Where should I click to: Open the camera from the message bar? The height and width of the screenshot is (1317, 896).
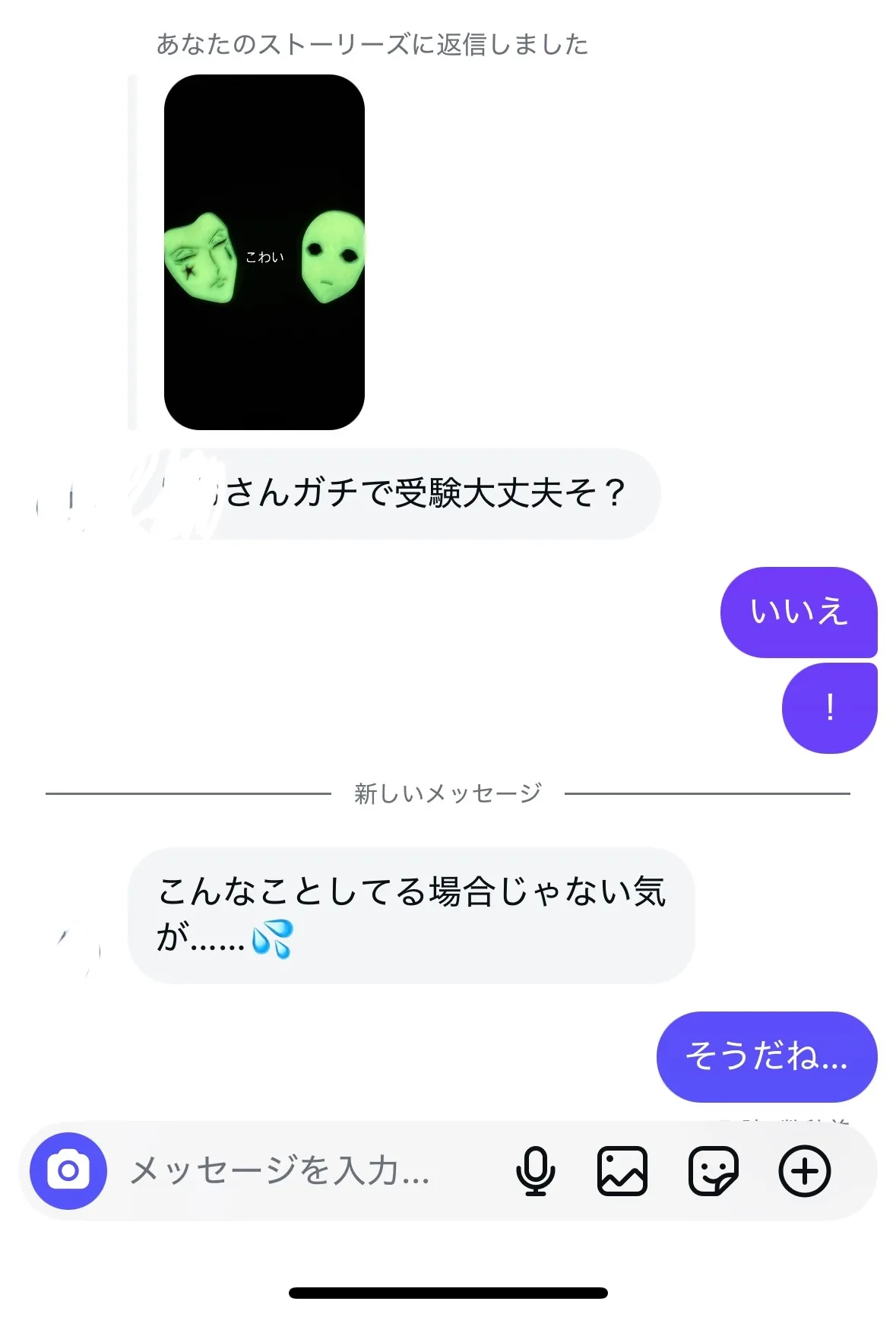pos(68,1171)
